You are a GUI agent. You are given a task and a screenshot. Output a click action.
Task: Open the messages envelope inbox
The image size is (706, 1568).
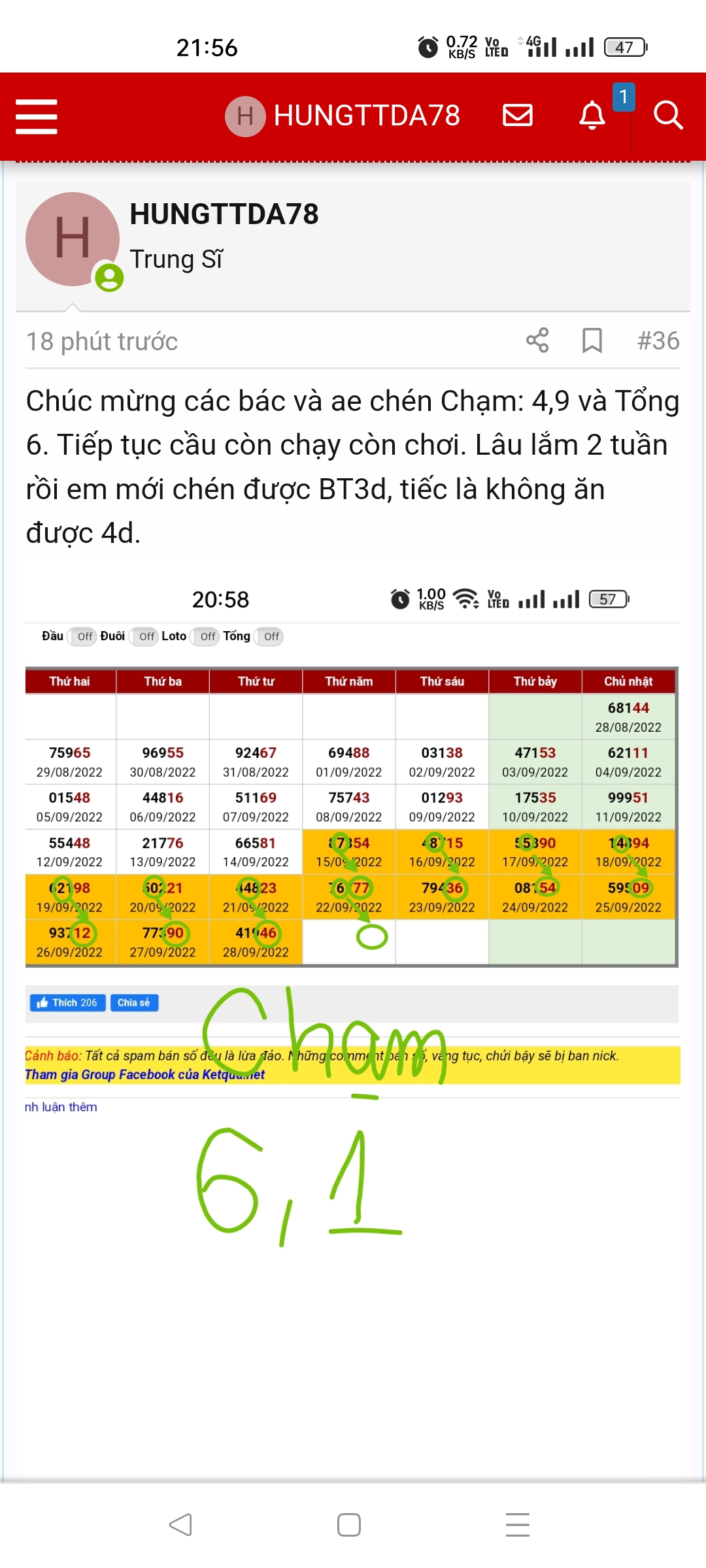pos(517,116)
